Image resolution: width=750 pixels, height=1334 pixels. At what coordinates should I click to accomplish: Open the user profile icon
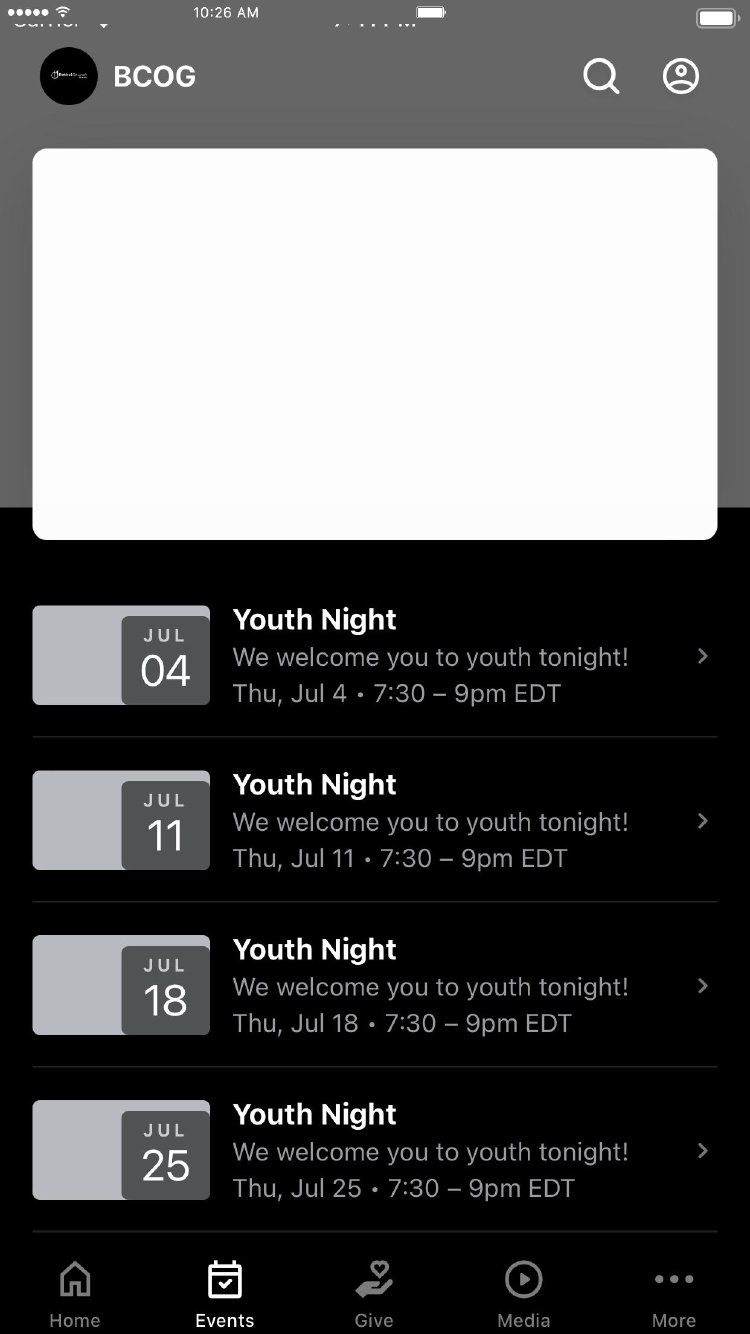681,76
